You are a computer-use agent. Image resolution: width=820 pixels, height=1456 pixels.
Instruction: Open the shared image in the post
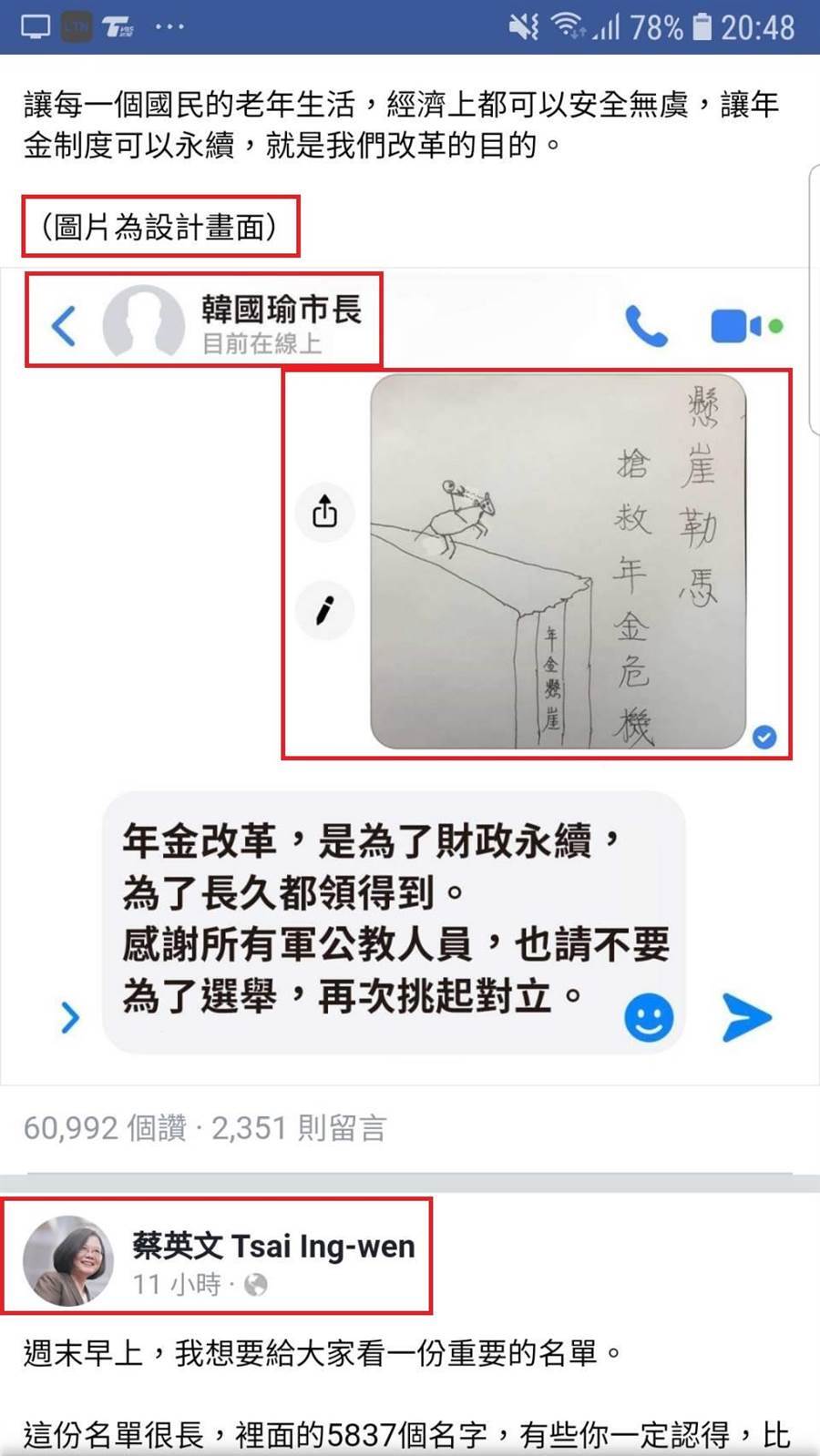coord(558,562)
